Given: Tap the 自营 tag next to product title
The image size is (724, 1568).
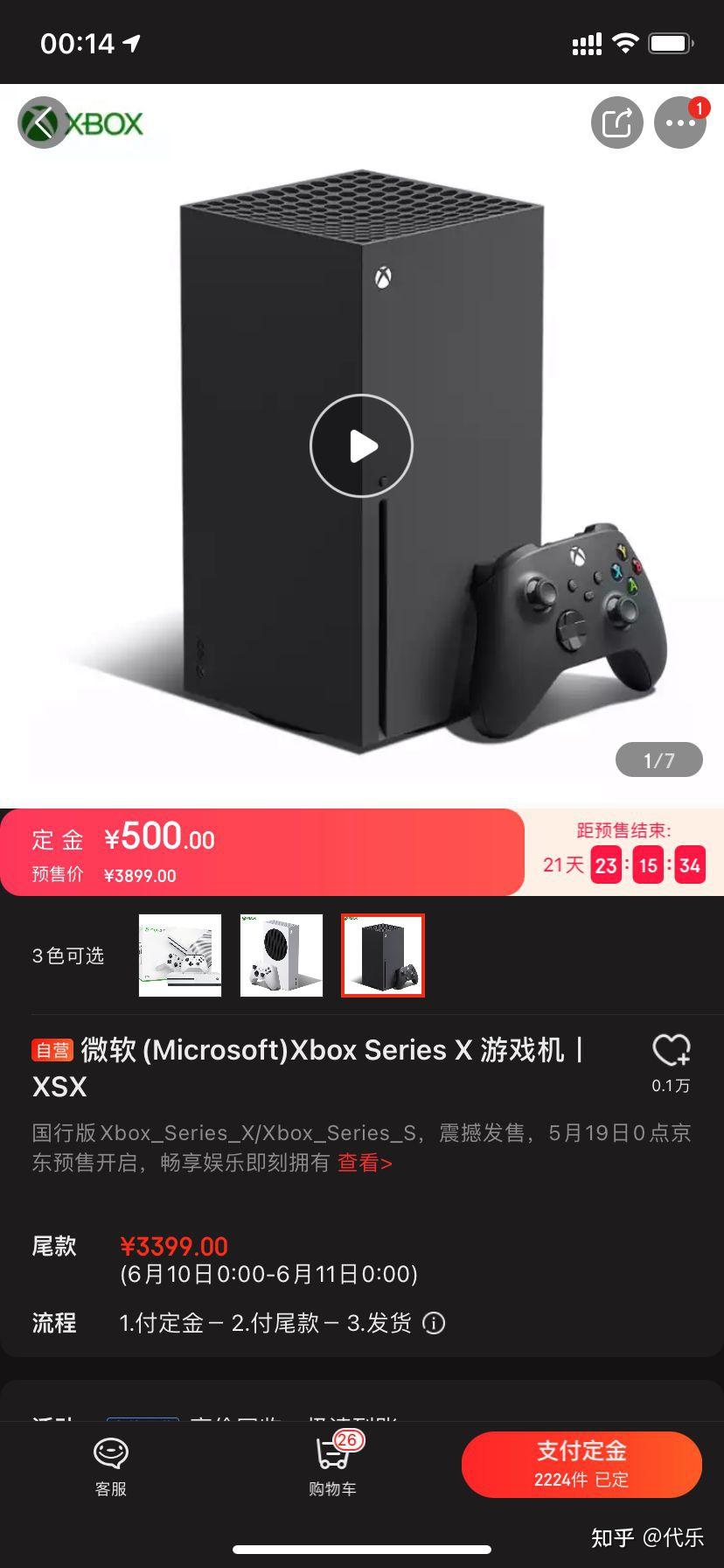Looking at the screenshot, I should click(x=51, y=1050).
